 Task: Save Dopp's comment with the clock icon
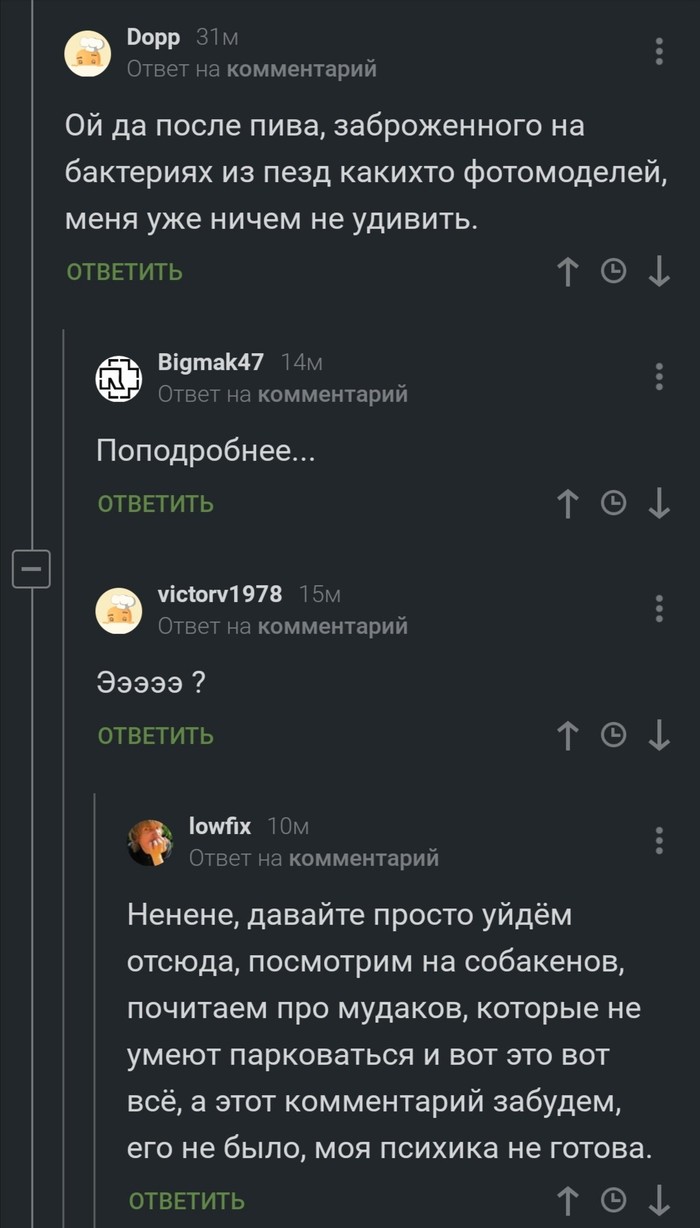pos(613,272)
